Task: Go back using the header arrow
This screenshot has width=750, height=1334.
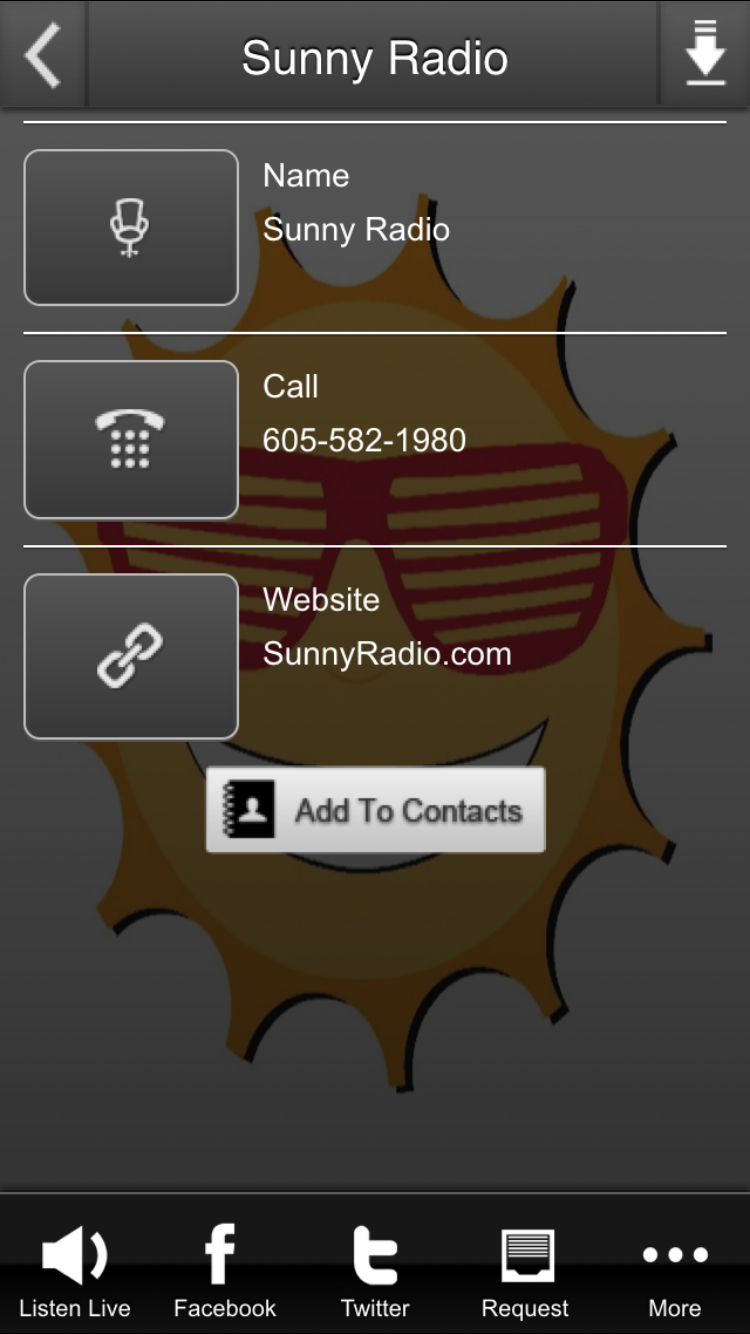Action: point(43,55)
